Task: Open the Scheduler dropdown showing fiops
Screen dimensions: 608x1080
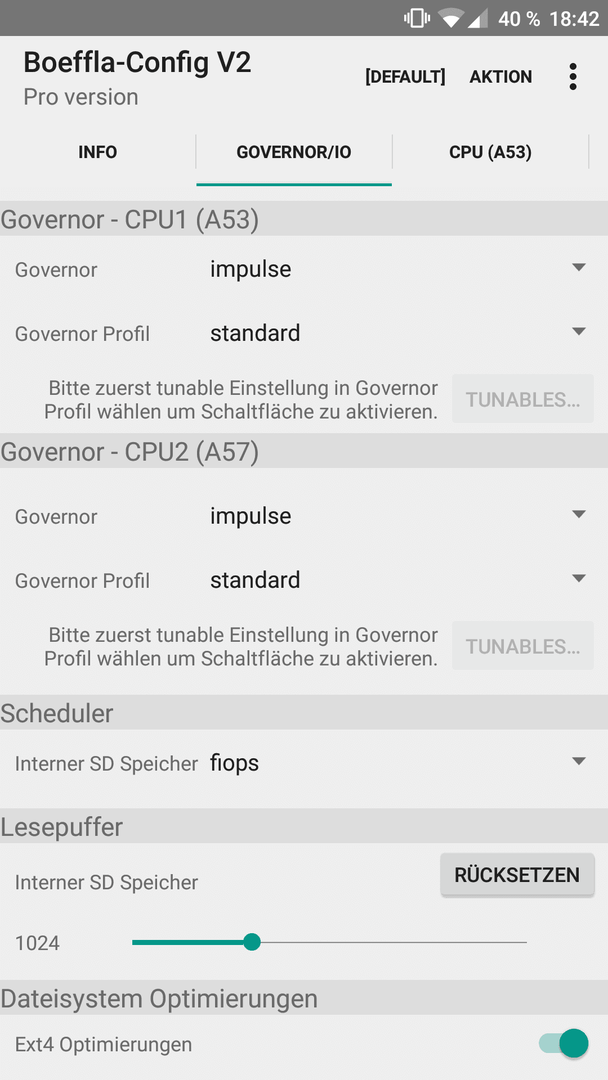Action: point(398,762)
